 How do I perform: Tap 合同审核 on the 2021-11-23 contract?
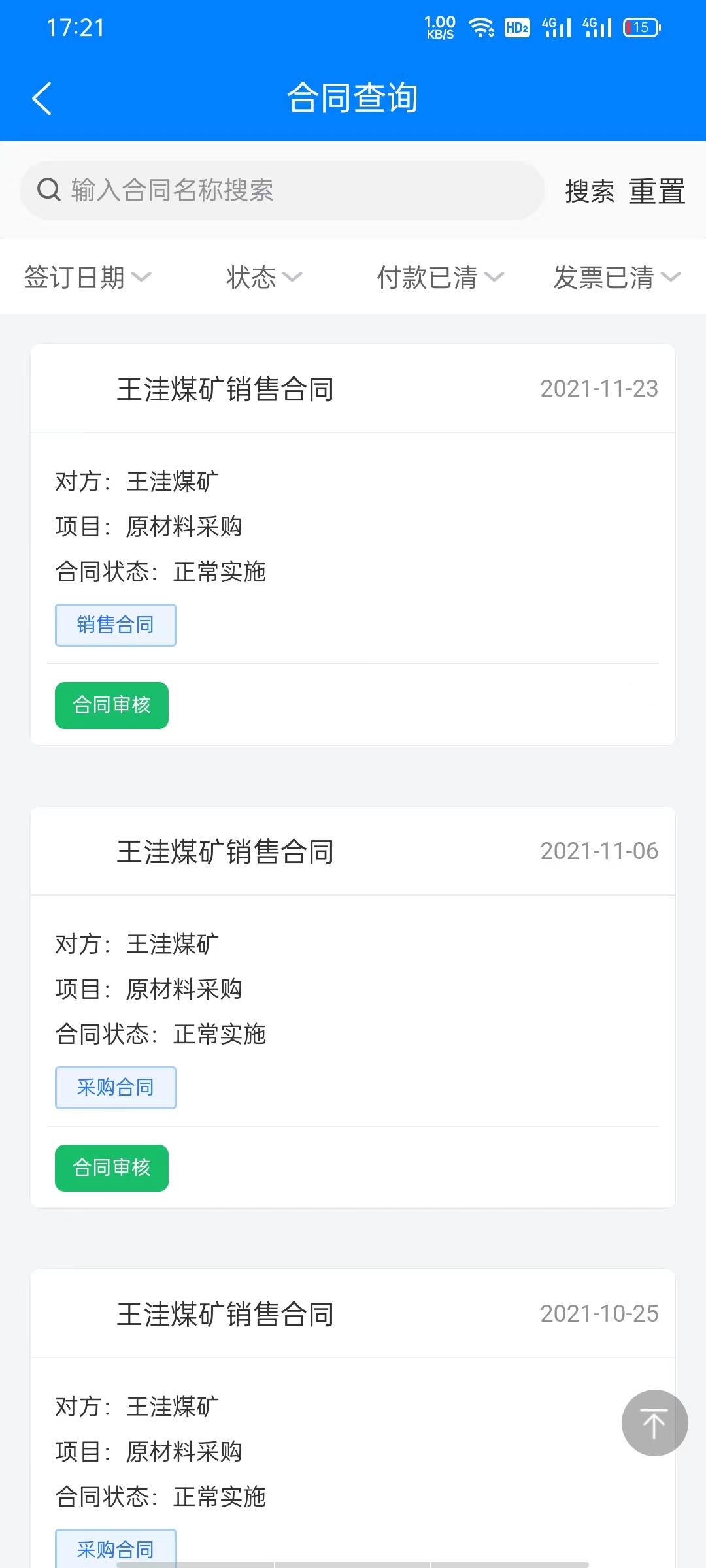pos(112,706)
